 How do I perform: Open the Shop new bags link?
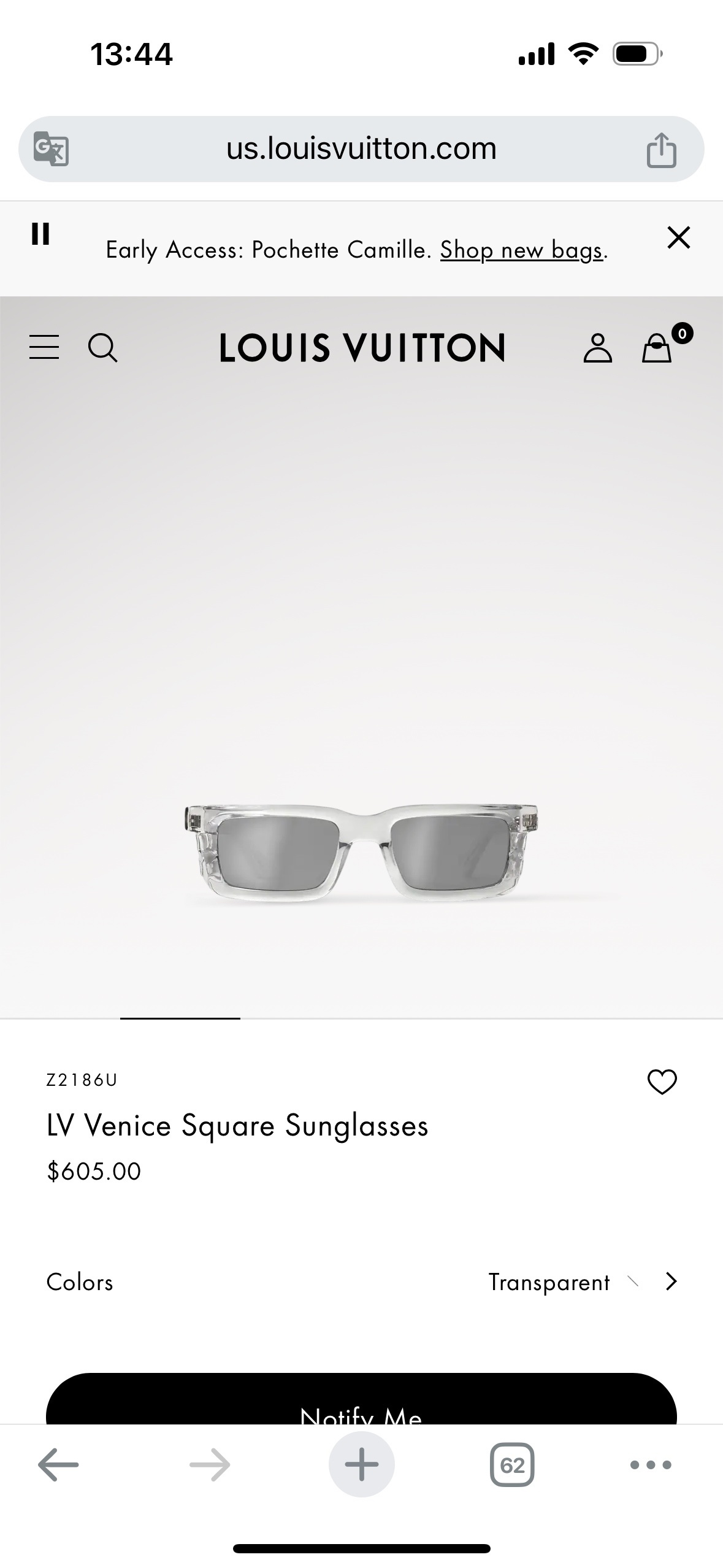coord(521,250)
